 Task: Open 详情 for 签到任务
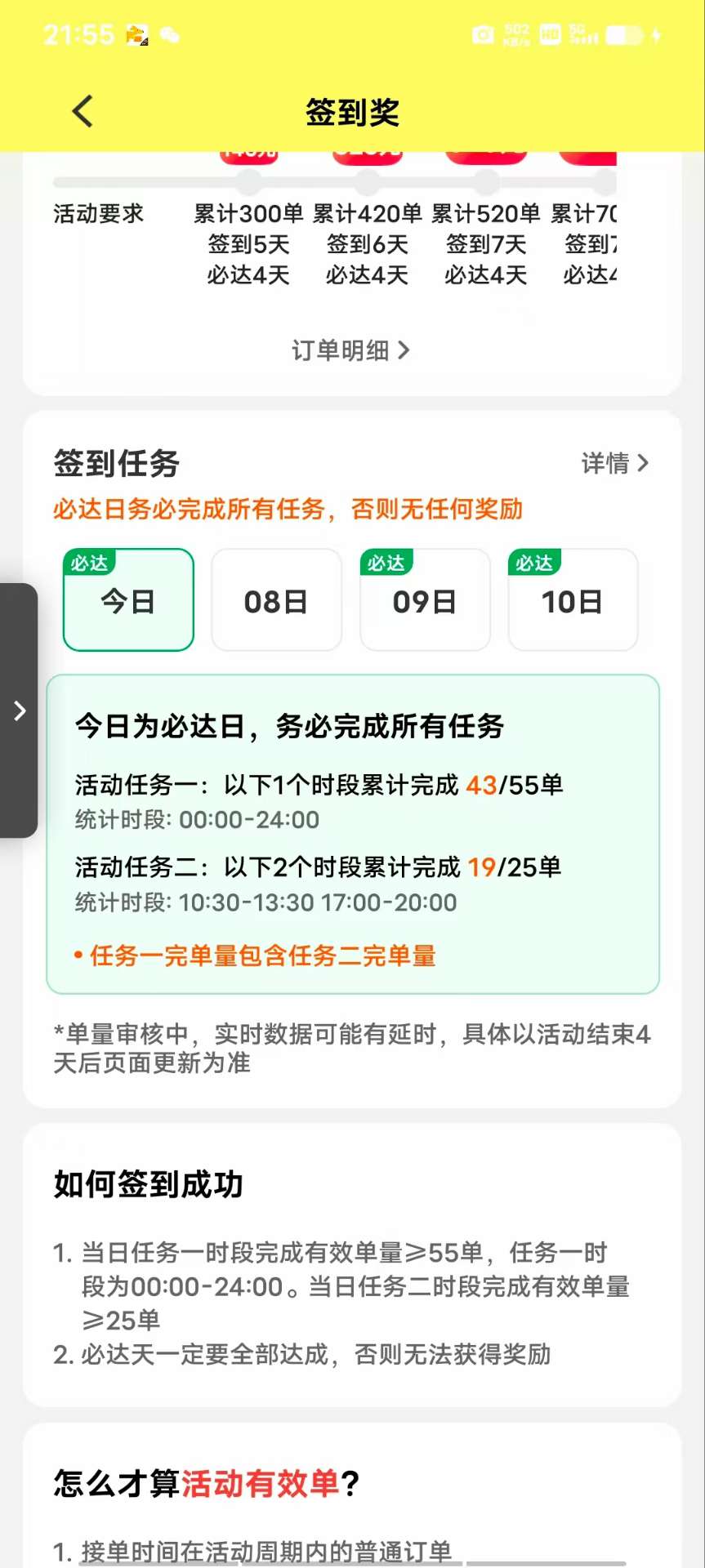pos(615,463)
